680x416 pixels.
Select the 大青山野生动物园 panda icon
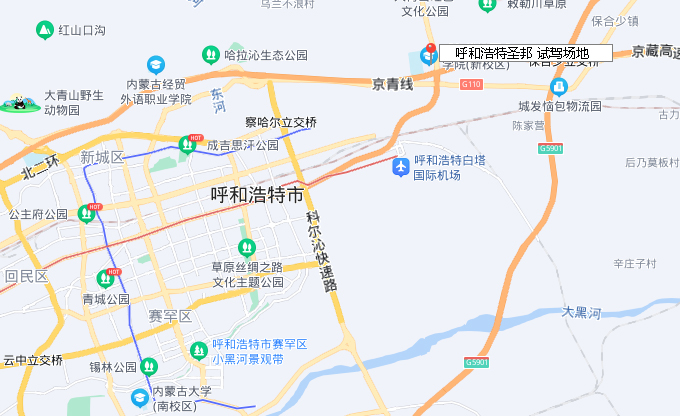[20, 103]
